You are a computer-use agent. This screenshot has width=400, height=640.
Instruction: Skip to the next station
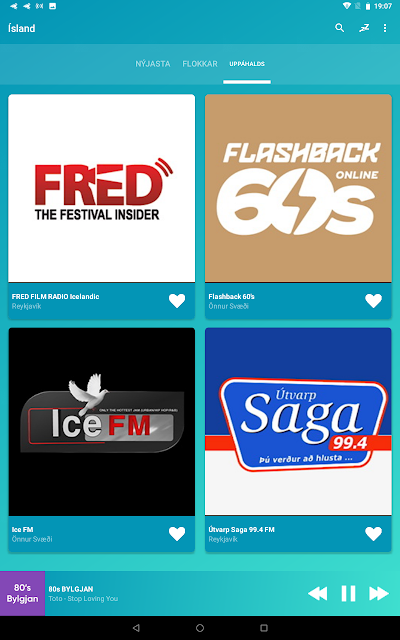(379, 593)
